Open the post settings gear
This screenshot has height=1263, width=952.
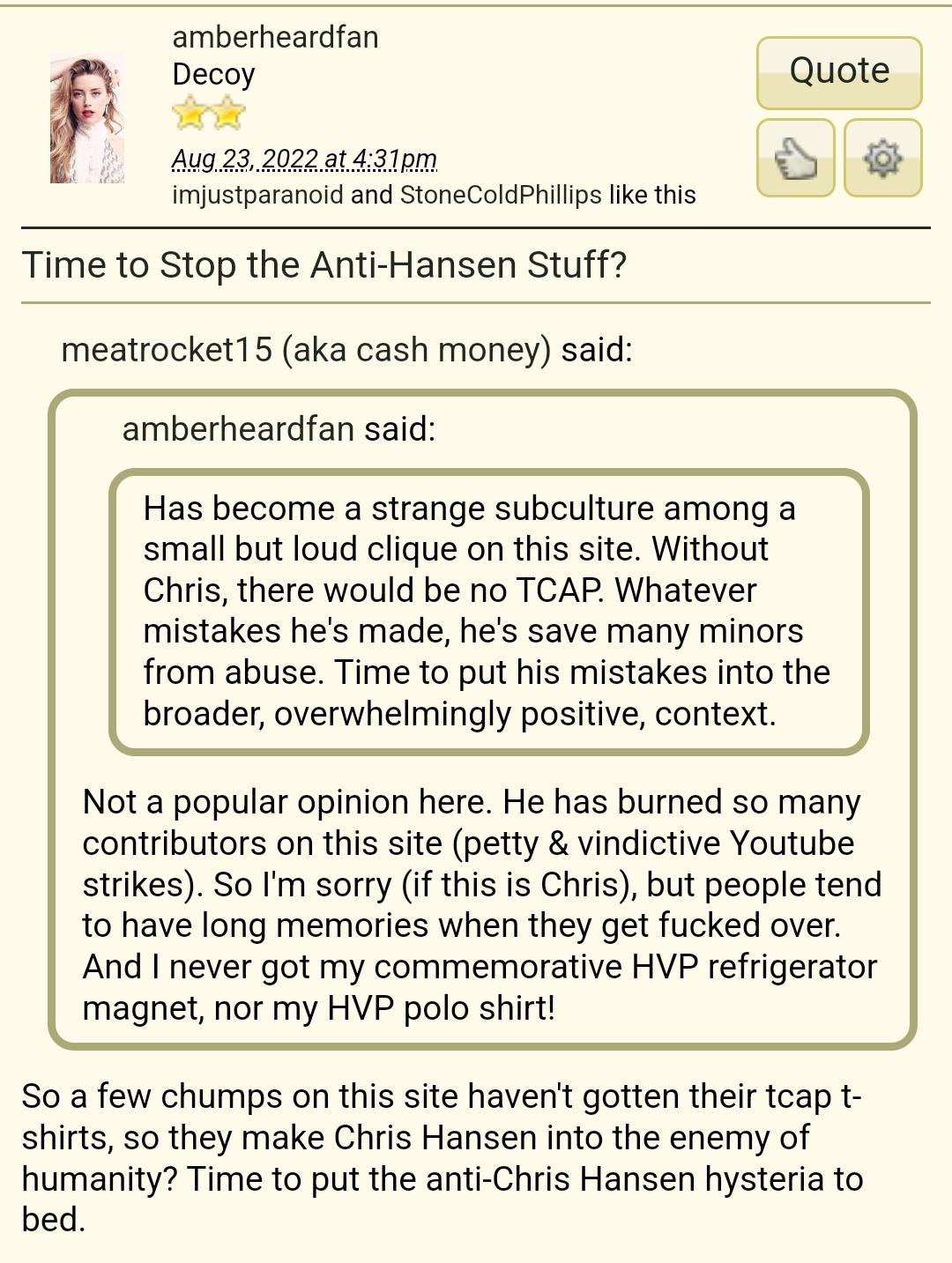coord(883,158)
